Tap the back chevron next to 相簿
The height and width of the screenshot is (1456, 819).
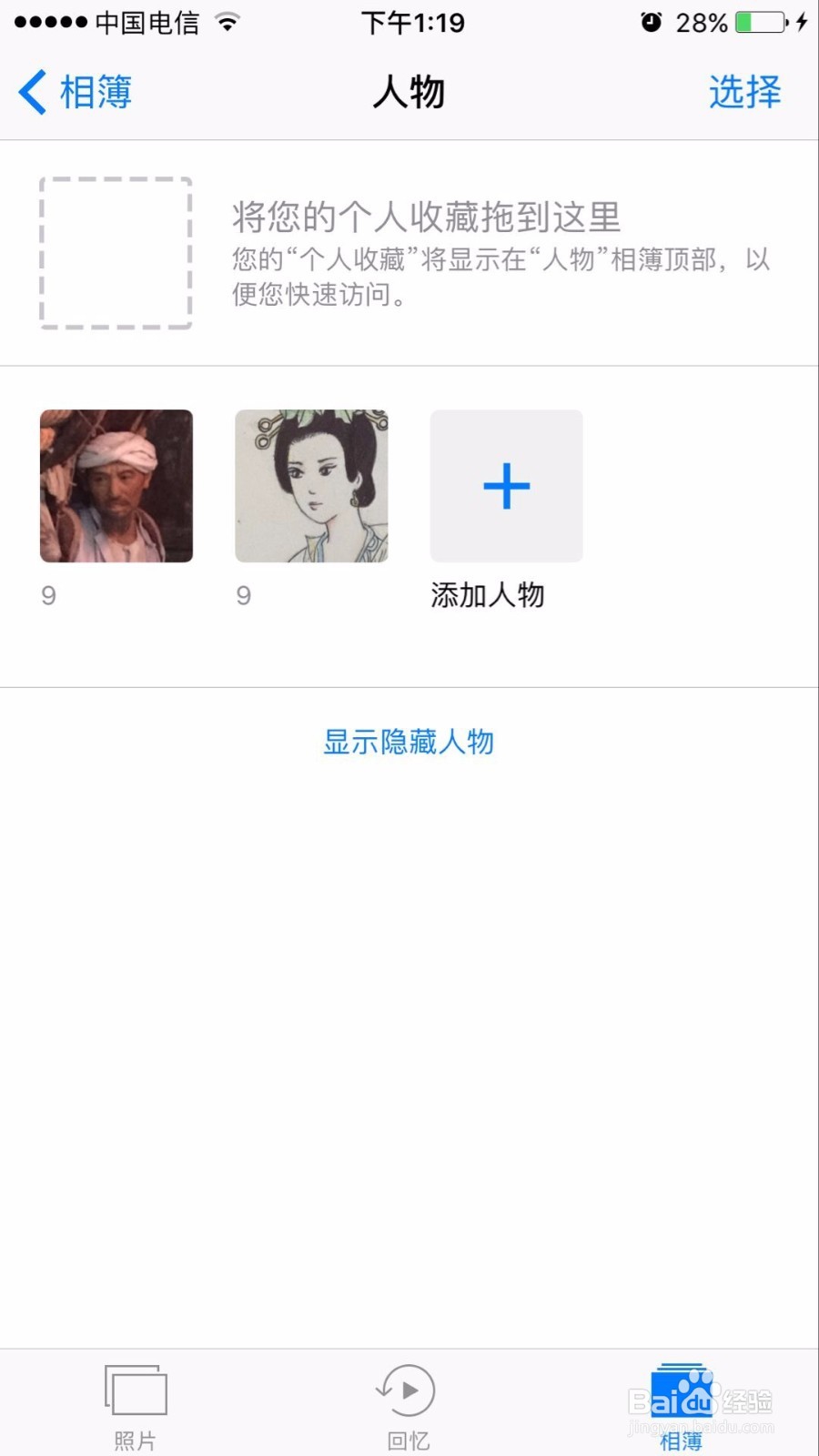(x=33, y=91)
